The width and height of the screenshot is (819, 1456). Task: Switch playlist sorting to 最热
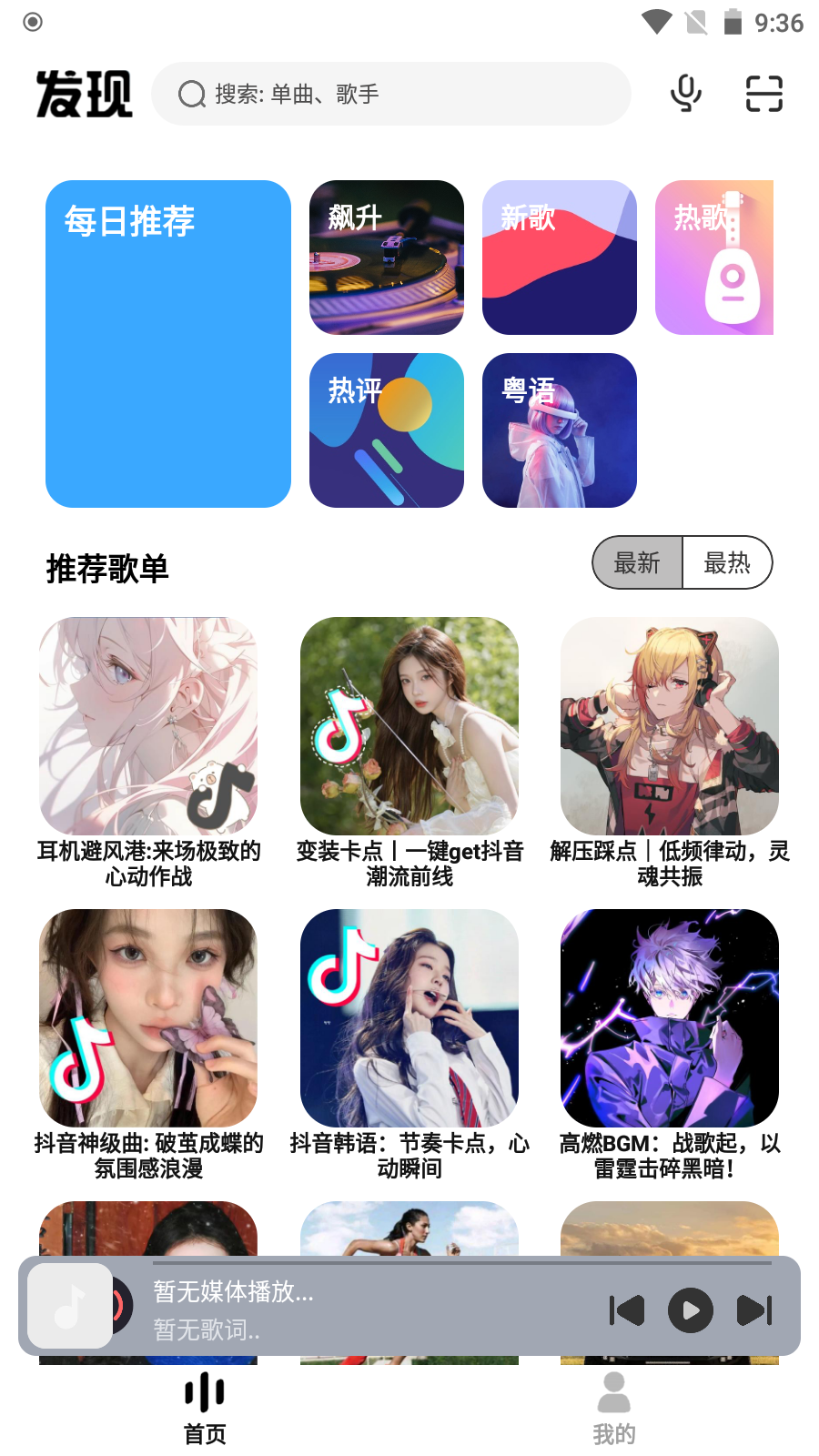[727, 562]
